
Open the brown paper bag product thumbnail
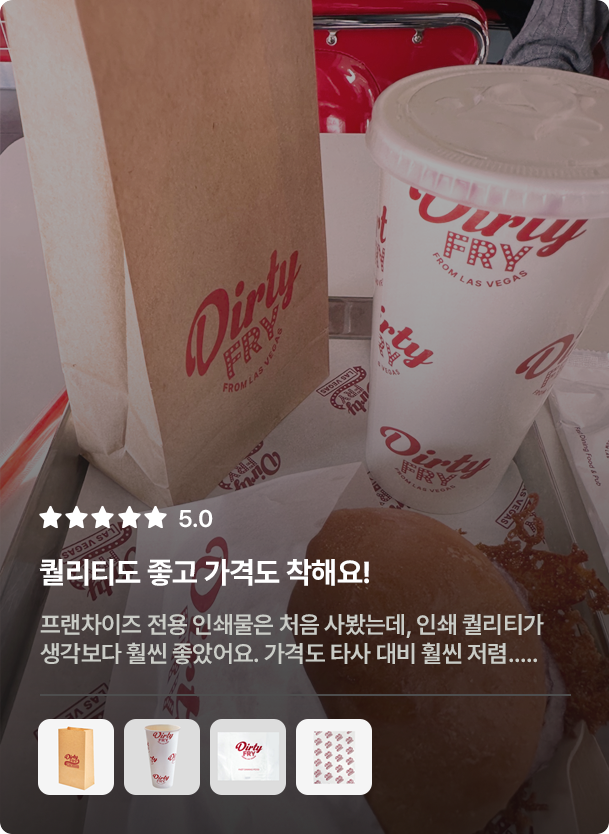pyautogui.click(x=76, y=757)
